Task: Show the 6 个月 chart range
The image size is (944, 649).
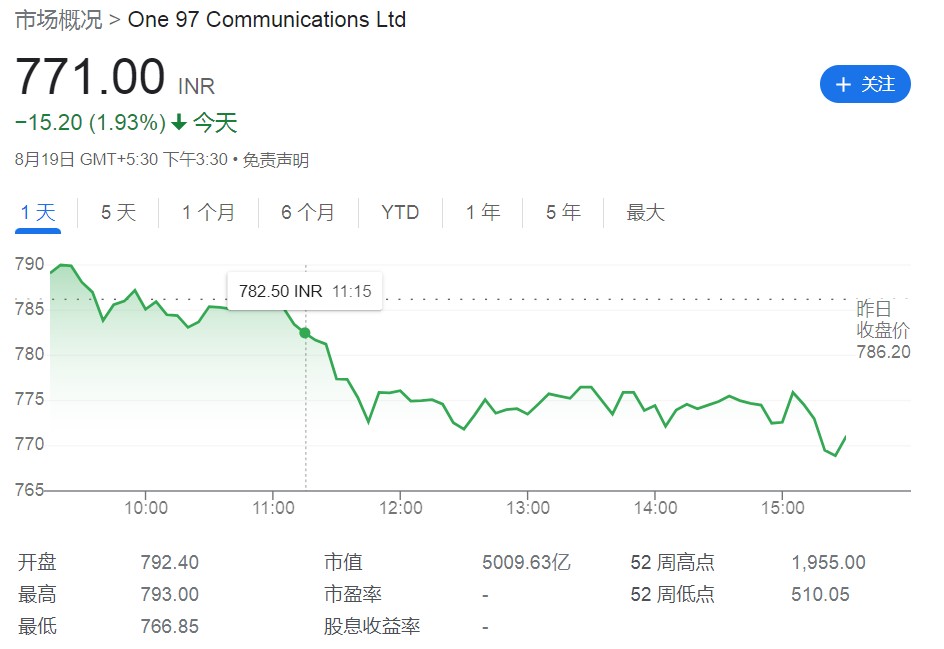Action: (x=308, y=212)
